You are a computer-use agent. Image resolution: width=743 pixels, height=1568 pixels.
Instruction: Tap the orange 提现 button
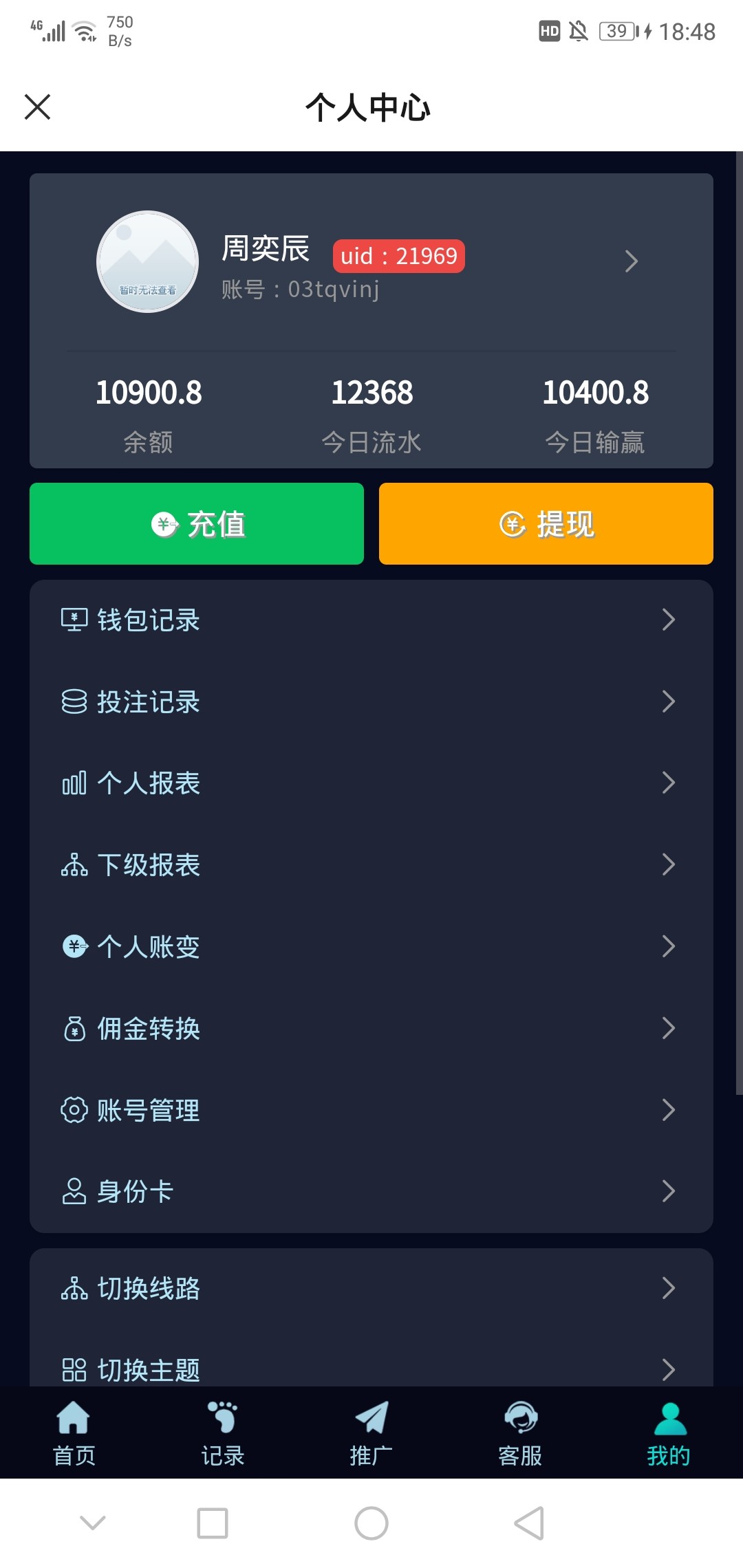pos(546,524)
